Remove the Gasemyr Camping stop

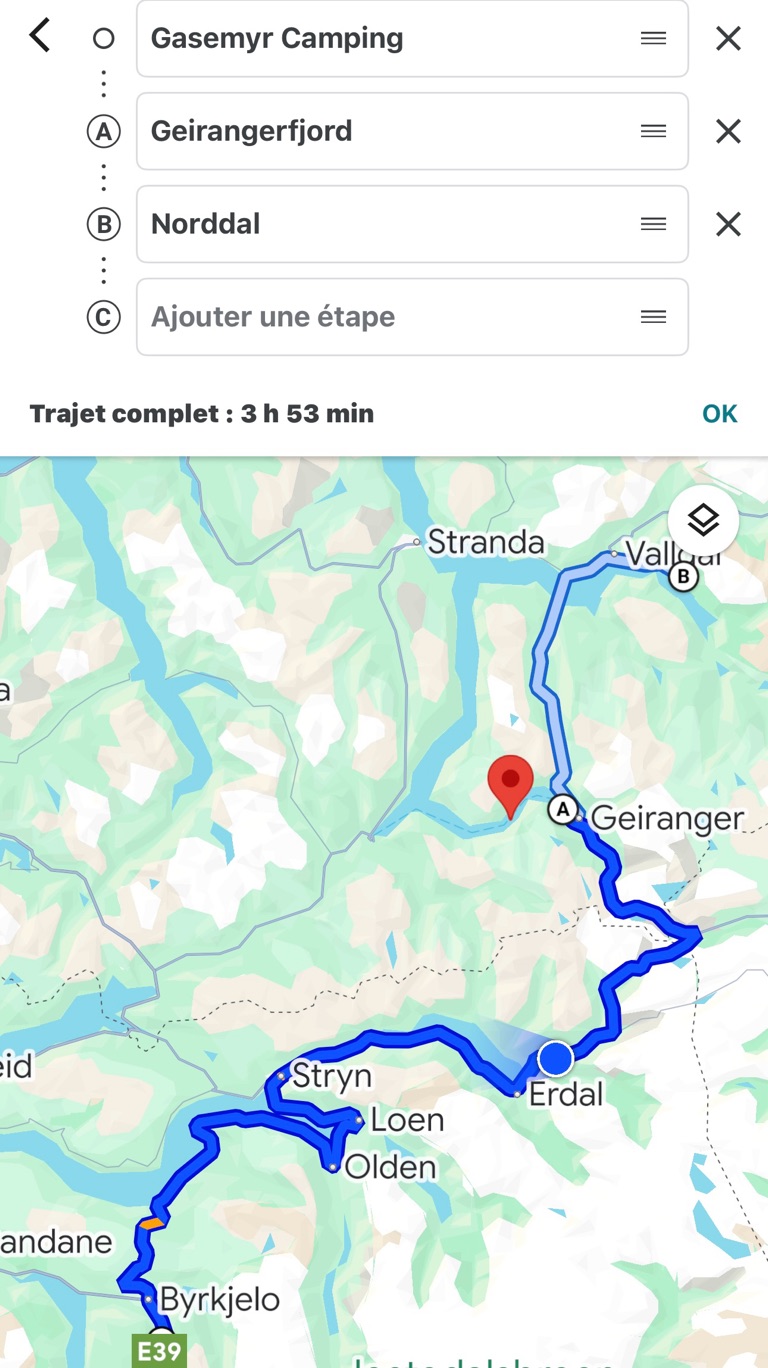[x=728, y=39]
